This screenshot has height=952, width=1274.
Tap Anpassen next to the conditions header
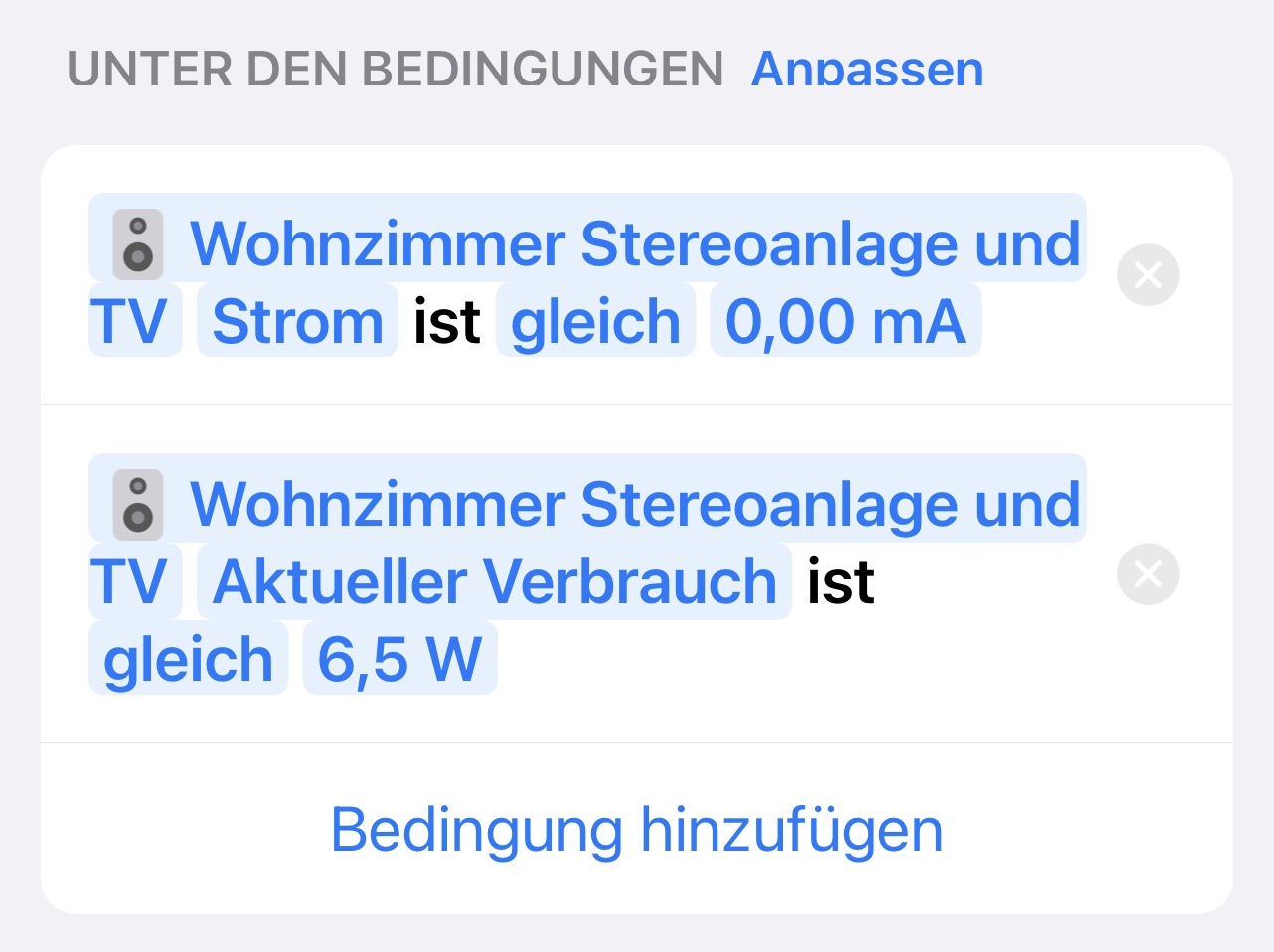[x=867, y=70]
